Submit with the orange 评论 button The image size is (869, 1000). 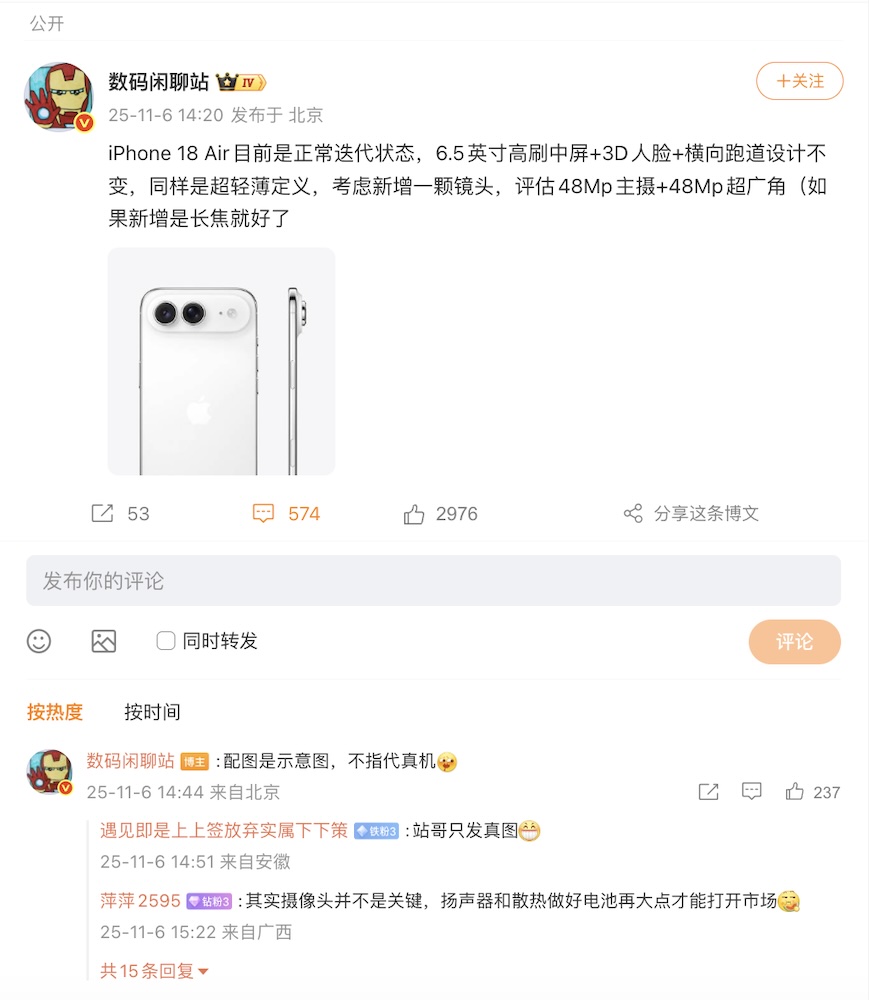coord(794,642)
